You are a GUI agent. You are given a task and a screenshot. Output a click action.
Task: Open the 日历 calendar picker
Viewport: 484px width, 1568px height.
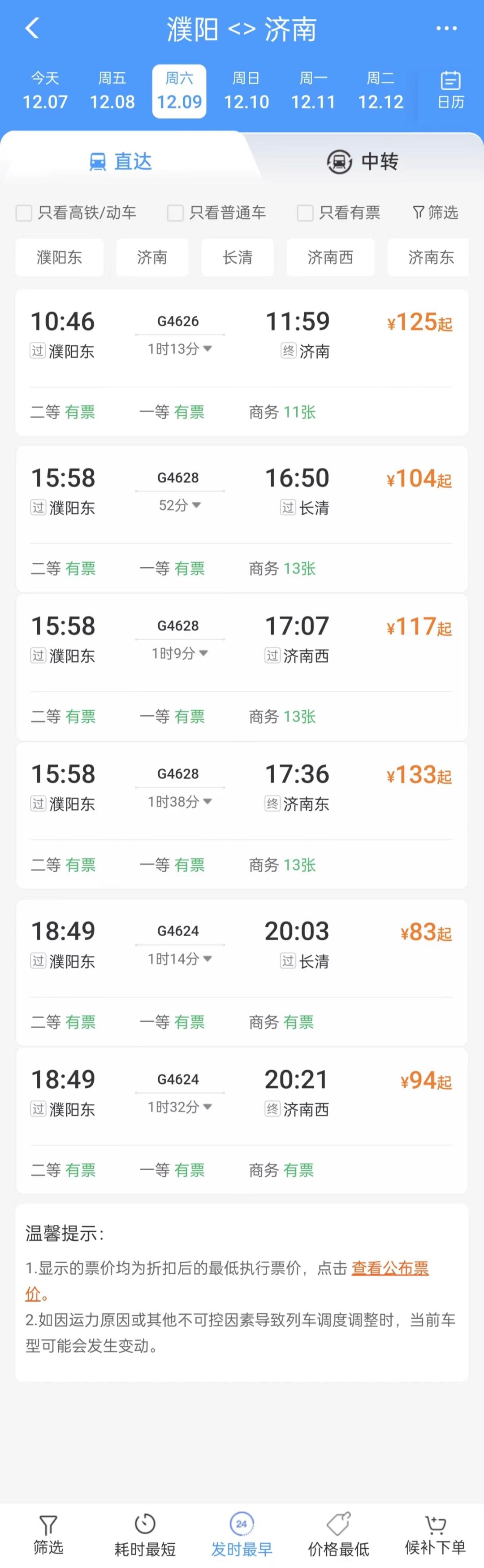tap(450, 90)
